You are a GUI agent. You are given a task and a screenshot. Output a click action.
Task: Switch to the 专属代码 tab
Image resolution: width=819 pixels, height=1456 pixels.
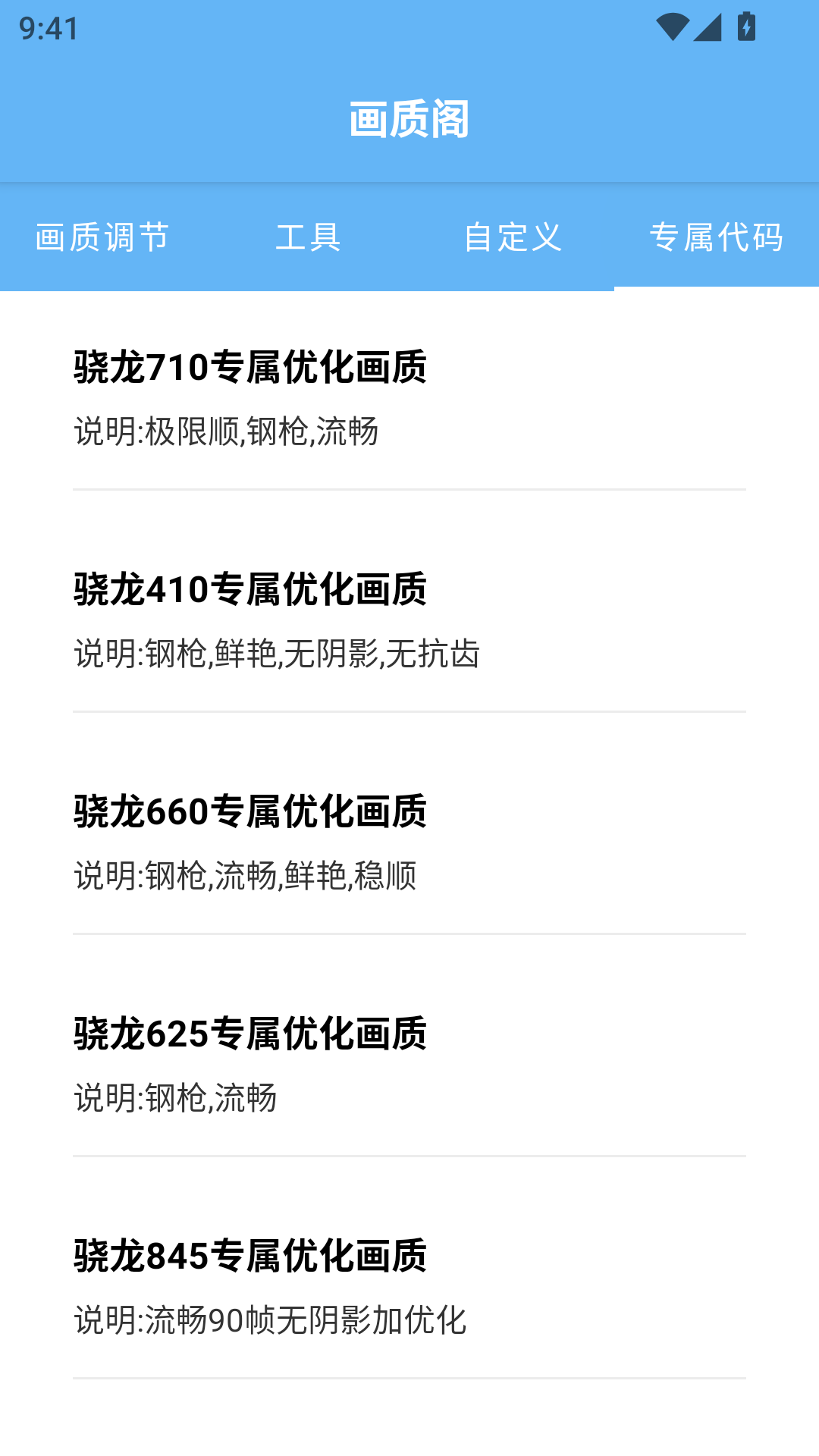[x=717, y=238]
